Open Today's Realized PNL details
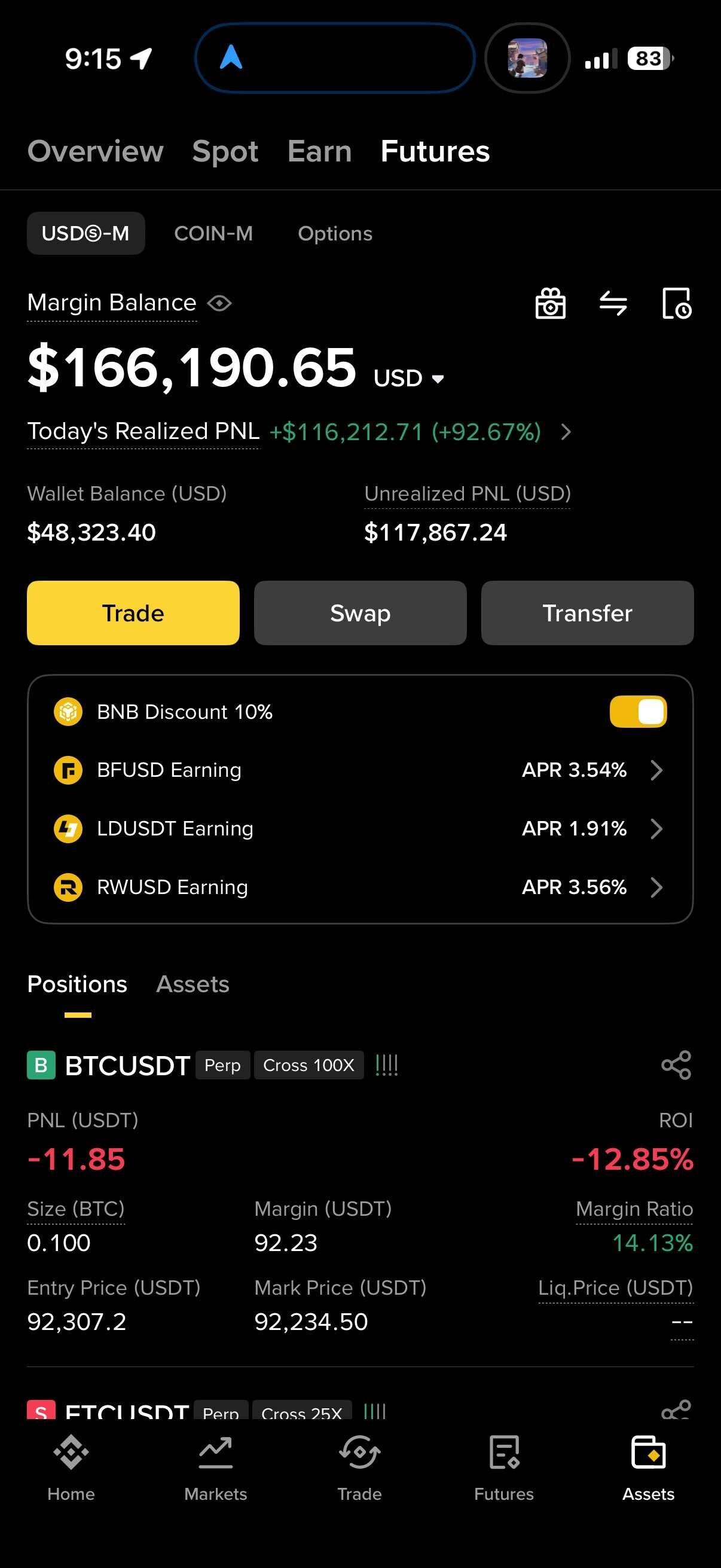The image size is (721, 1568). pyautogui.click(x=566, y=432)
